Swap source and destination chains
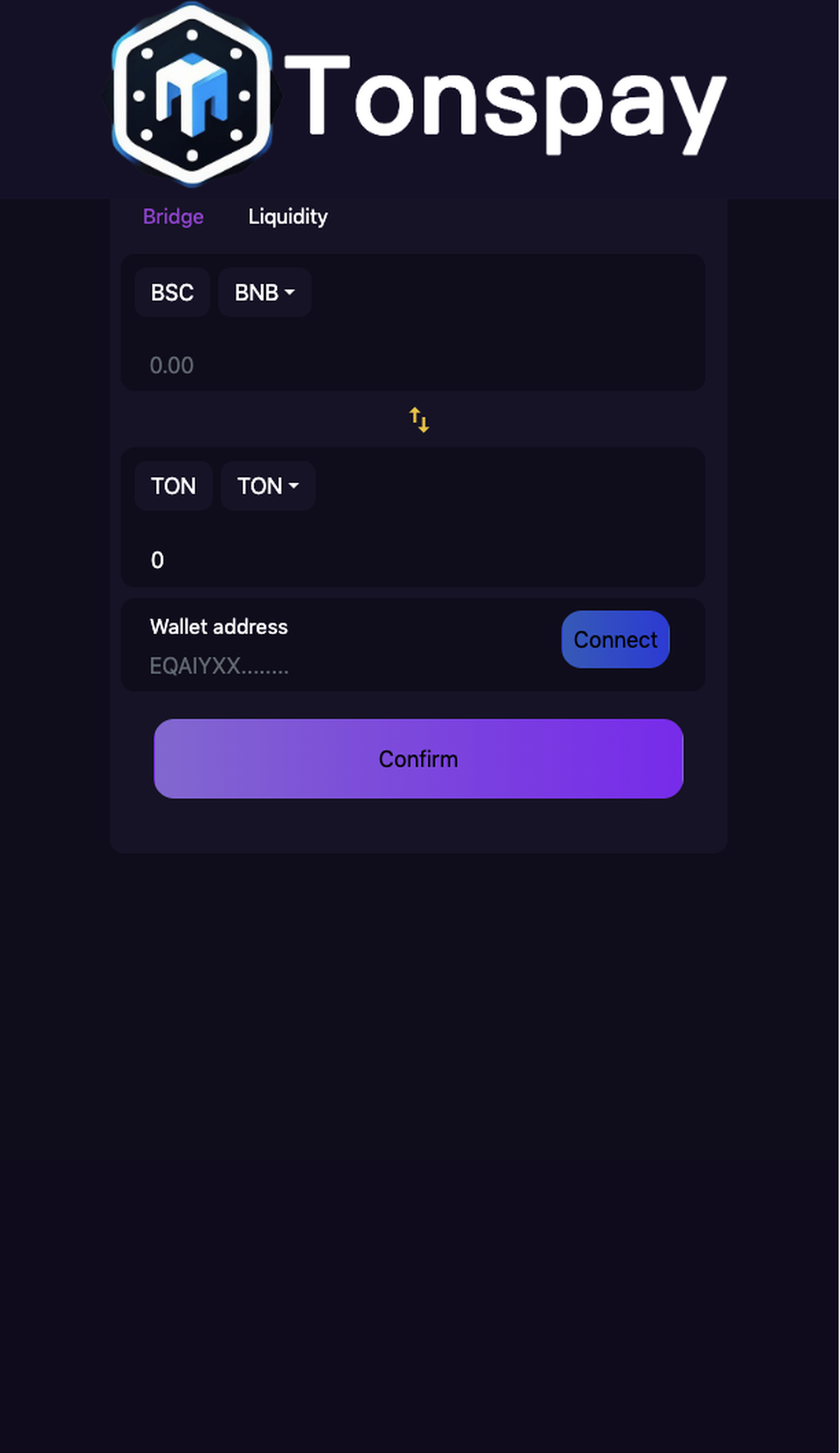The image size is (840, 1453). 419,419
